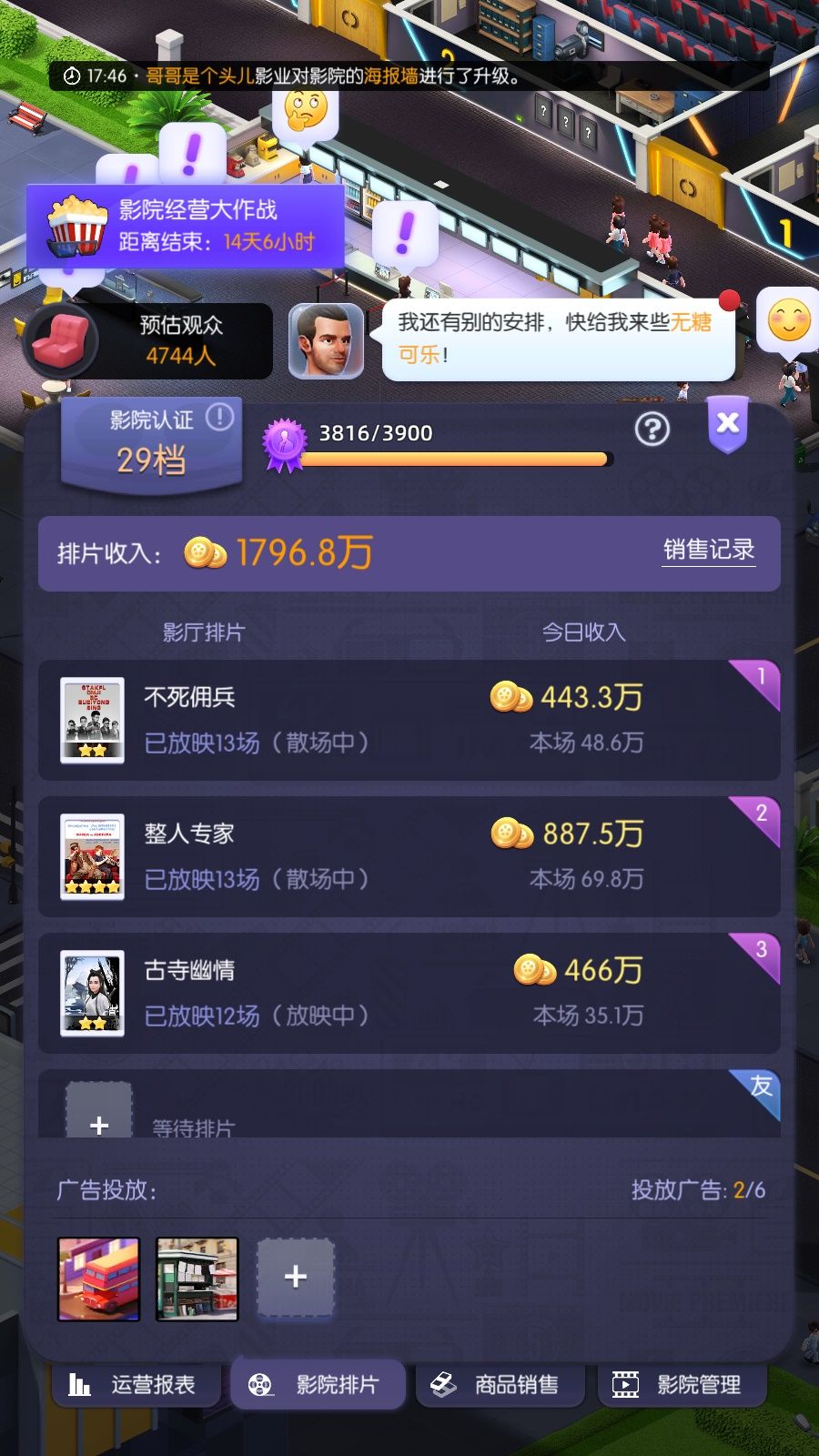Click the 3816/3900 orange progress bar
Image resolution: width=819 pixels, height=1456 pixels.
click(x=455, y=460)
